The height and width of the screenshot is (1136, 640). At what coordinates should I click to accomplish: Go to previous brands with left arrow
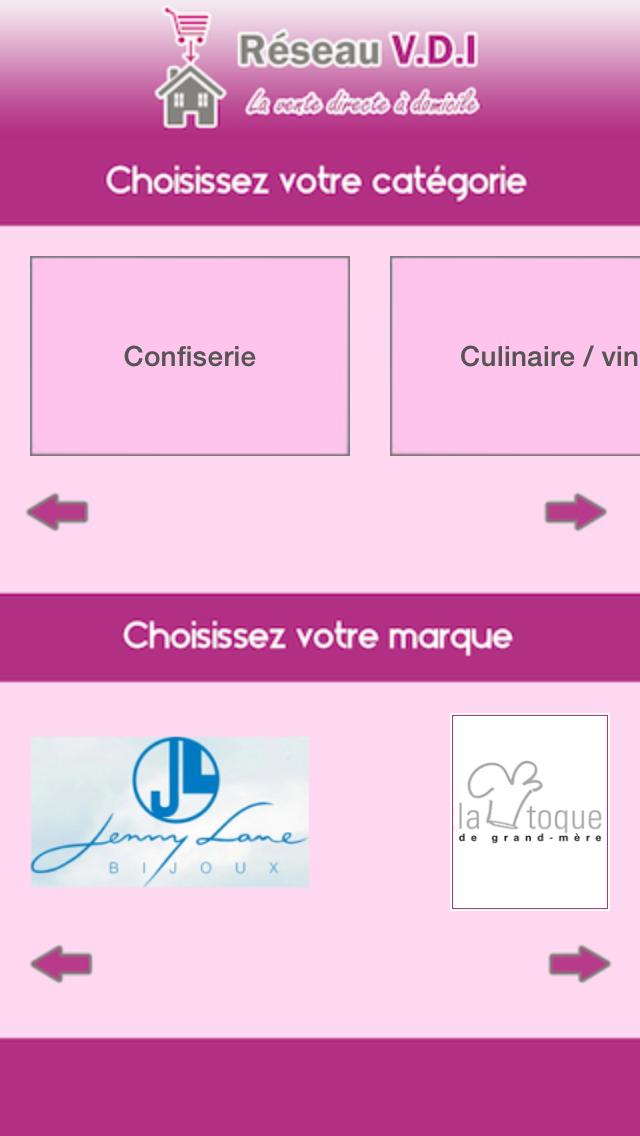(61, 964)
